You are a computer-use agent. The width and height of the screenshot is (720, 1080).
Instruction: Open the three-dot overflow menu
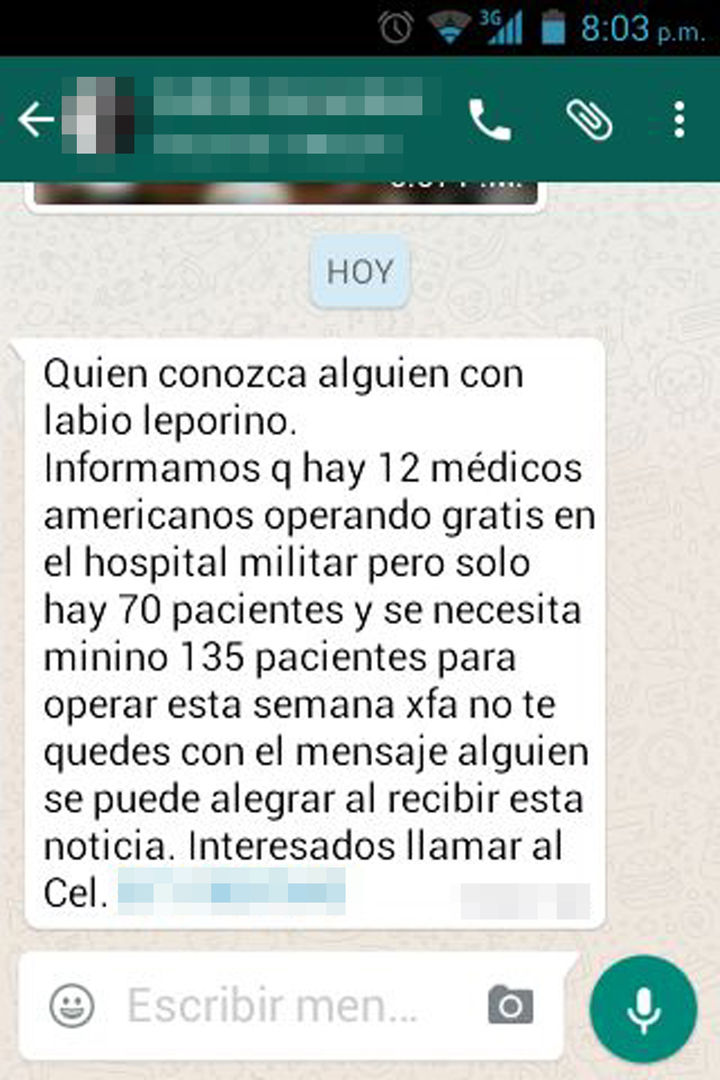[680, 120]
